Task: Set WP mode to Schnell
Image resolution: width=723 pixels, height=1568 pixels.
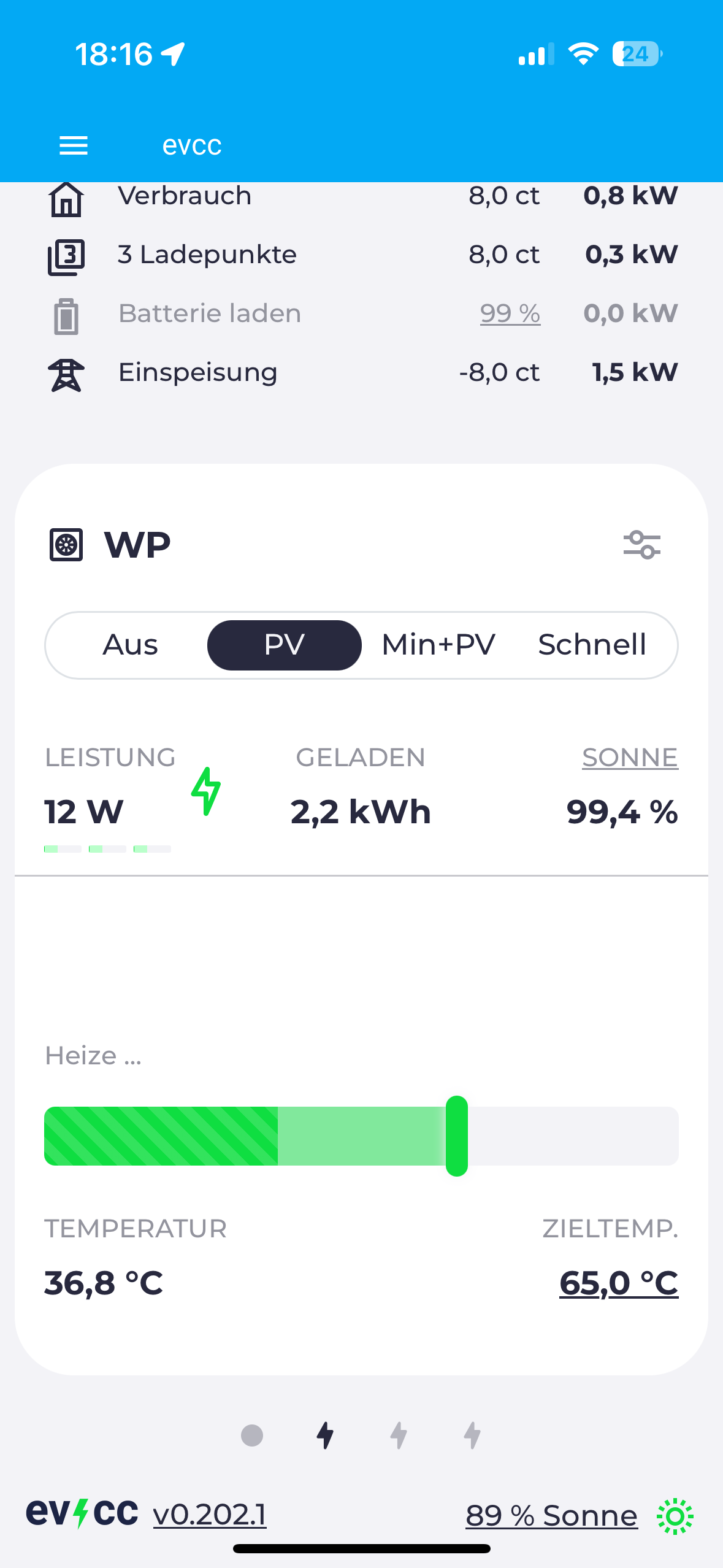Action: 592,645
